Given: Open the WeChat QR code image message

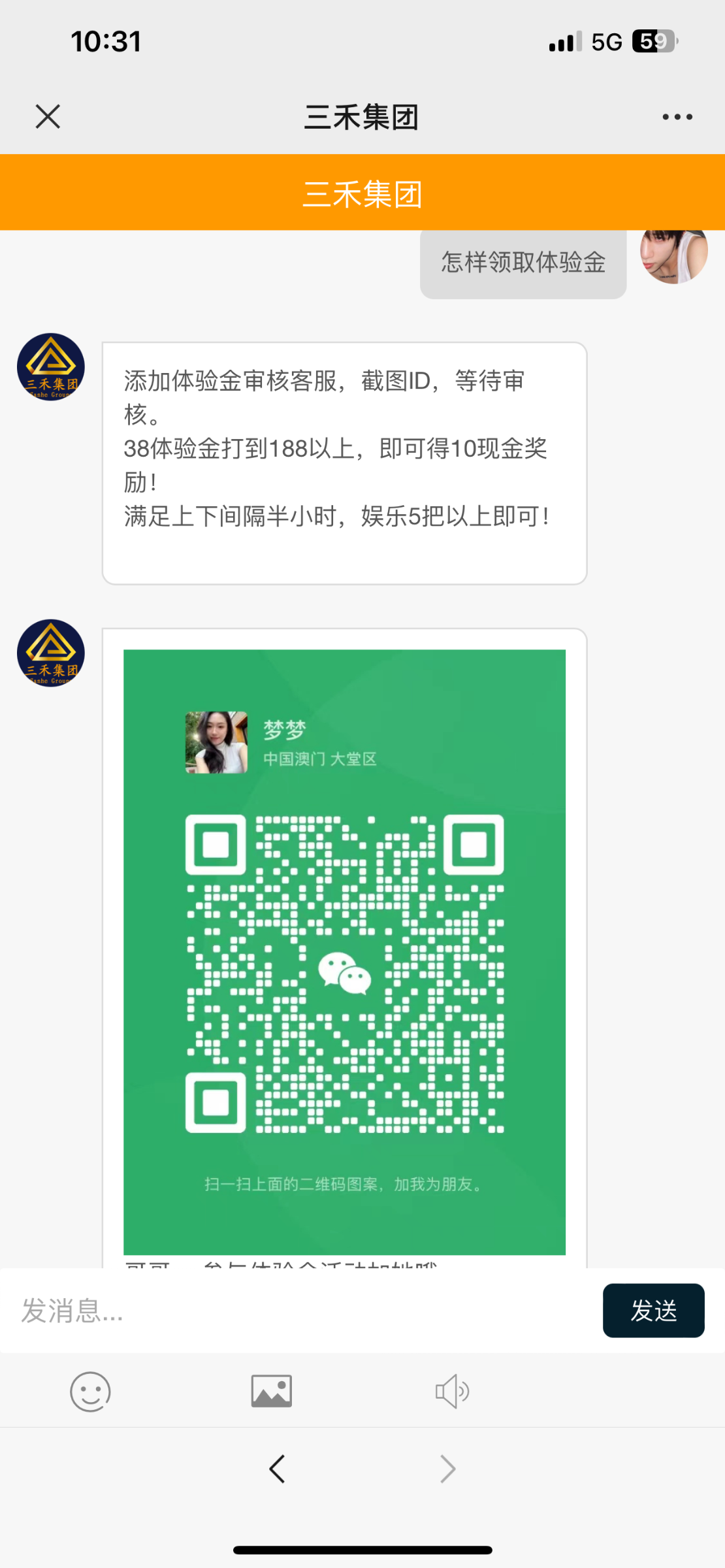Looking at the screenshot, I should pos(344,951).
